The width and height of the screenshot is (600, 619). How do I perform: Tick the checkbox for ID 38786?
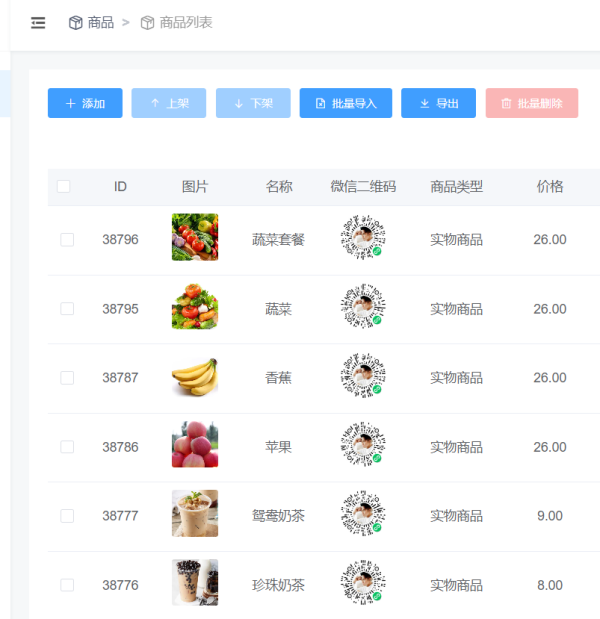point(67,447)
